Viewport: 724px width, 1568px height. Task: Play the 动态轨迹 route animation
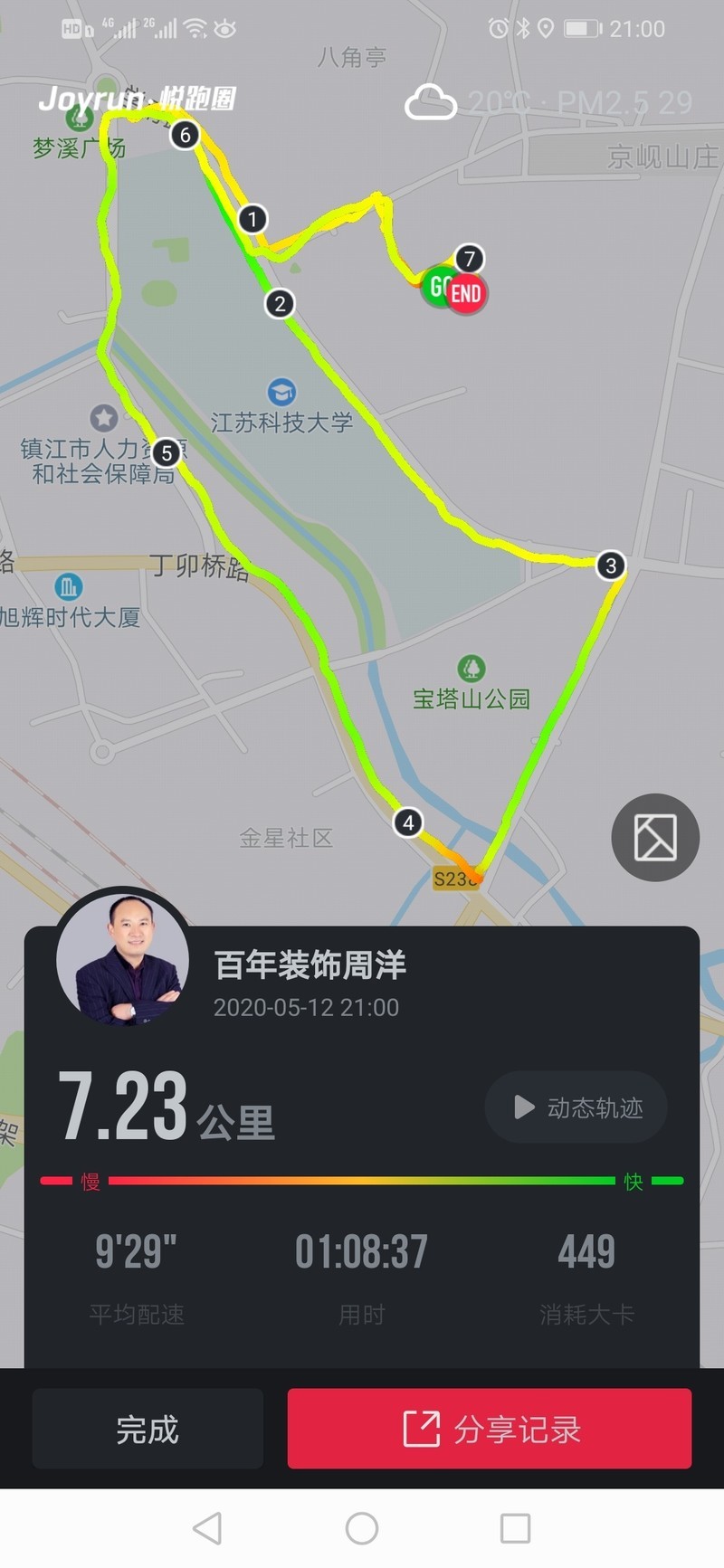(x=576, y=1107)
